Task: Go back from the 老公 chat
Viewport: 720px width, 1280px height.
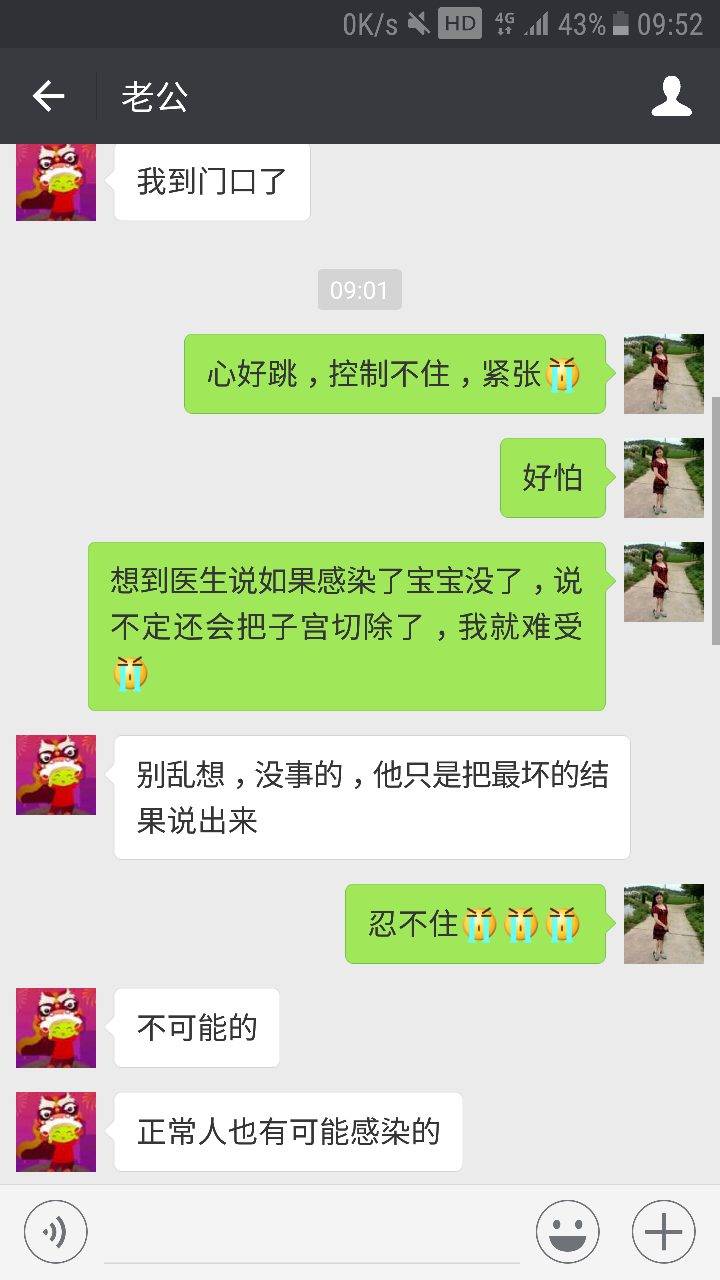Action: (48, 97)
